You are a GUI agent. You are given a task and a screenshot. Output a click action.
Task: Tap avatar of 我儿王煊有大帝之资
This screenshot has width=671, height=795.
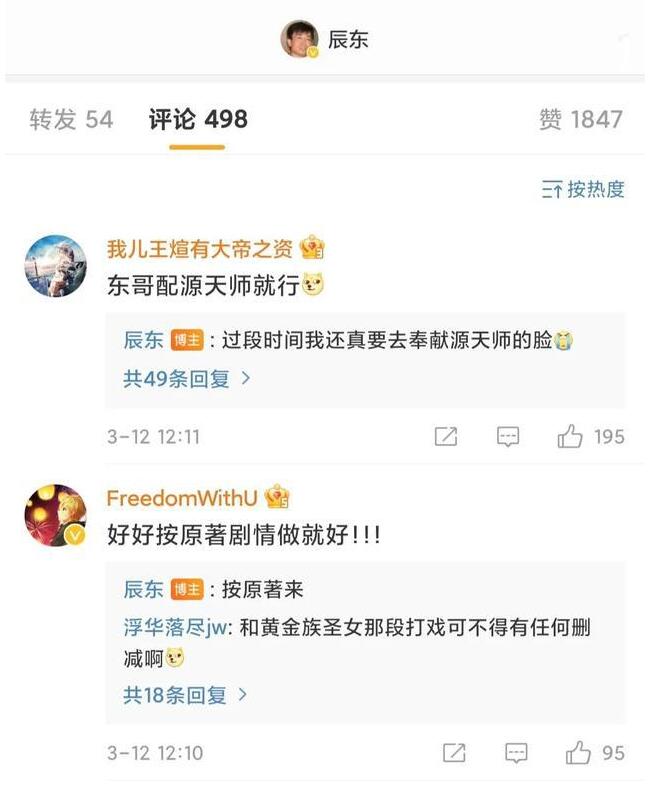click(56, 266)
